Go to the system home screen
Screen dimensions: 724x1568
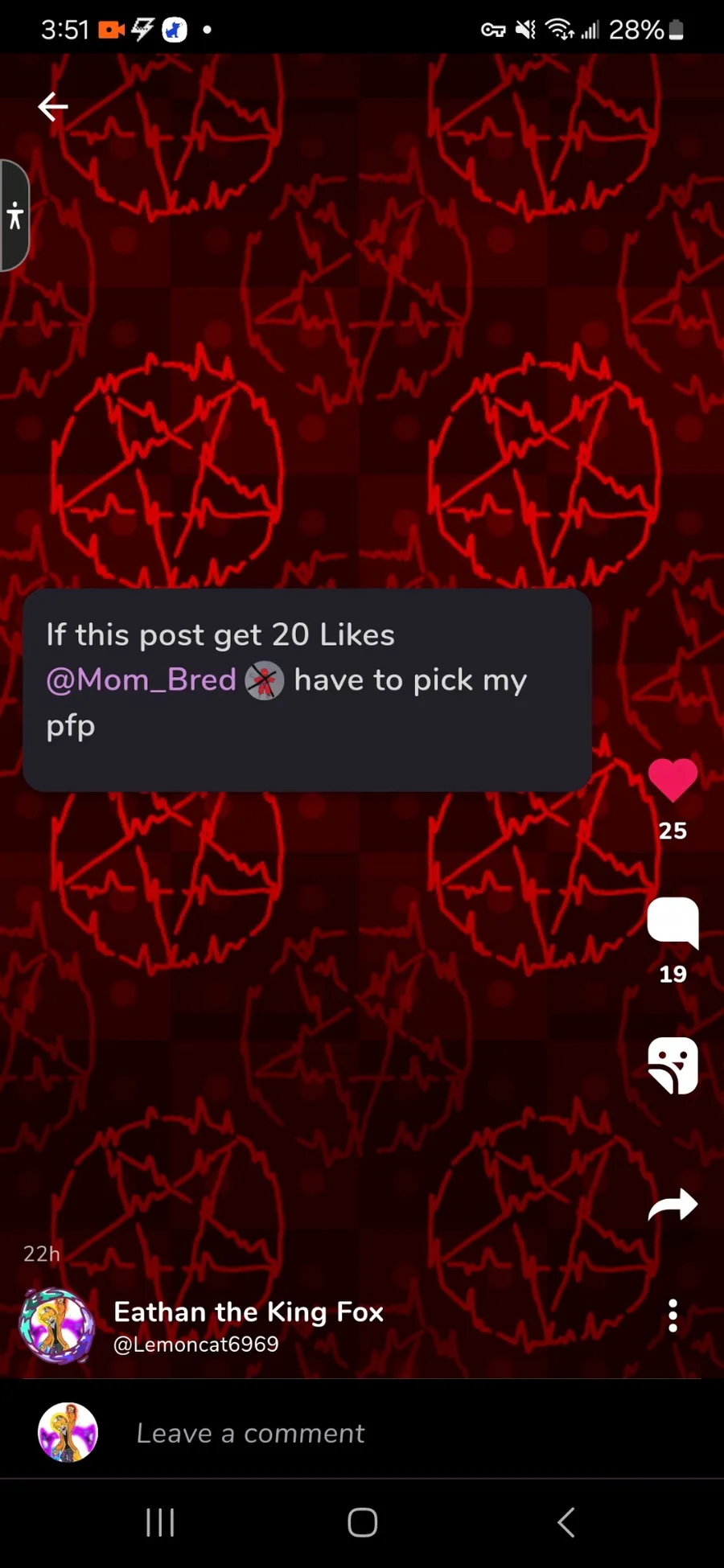pyautogui.click(x=362, y=1521)
